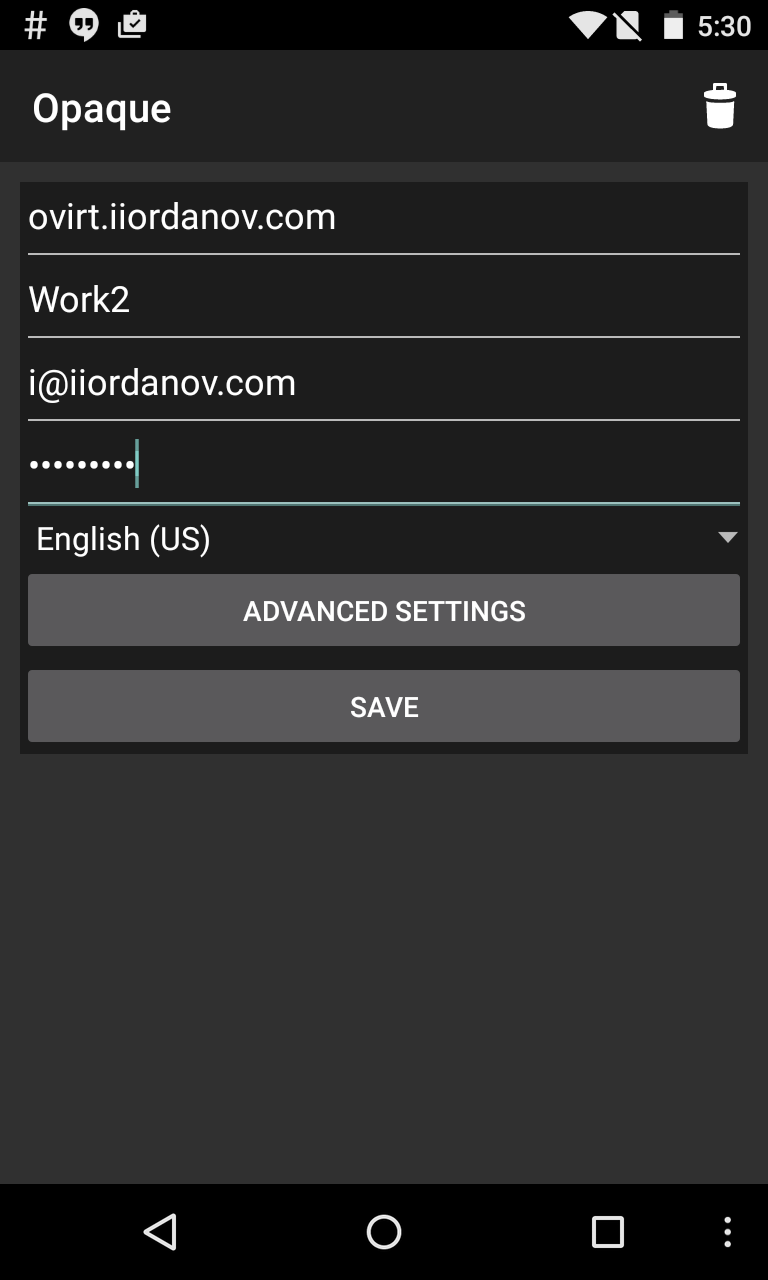This screenshot has height=1280, width=768.
Task: Open the navigation bar overflow menu
Action: point(727,1232)
